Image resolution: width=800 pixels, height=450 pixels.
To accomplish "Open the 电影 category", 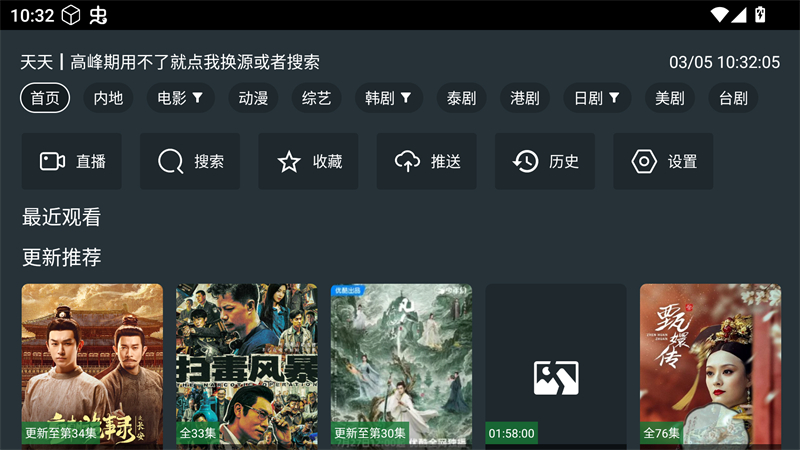I will (x=180, y=98).
